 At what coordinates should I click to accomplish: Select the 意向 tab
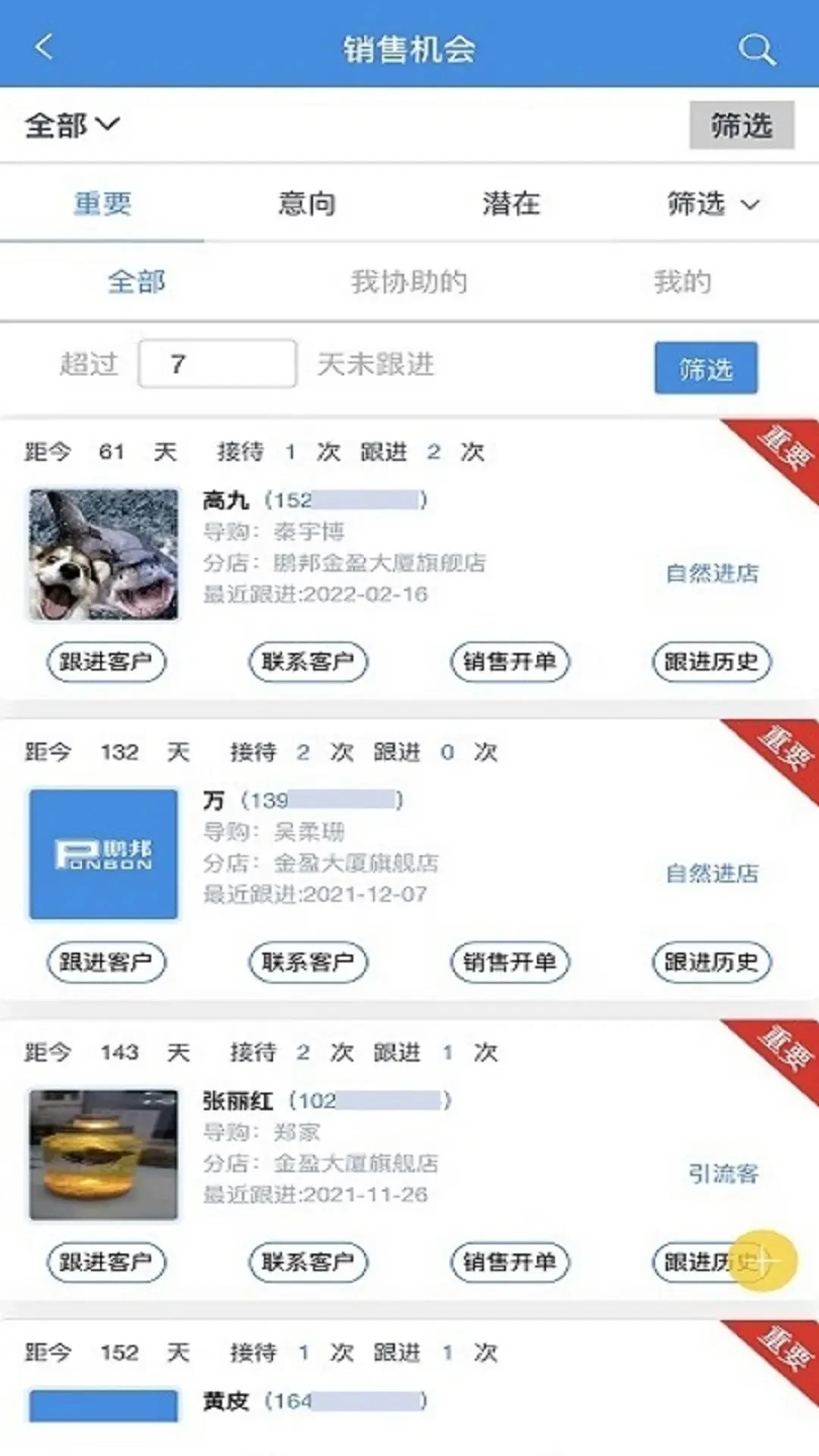pyautogui.click(x=307, y=203)
